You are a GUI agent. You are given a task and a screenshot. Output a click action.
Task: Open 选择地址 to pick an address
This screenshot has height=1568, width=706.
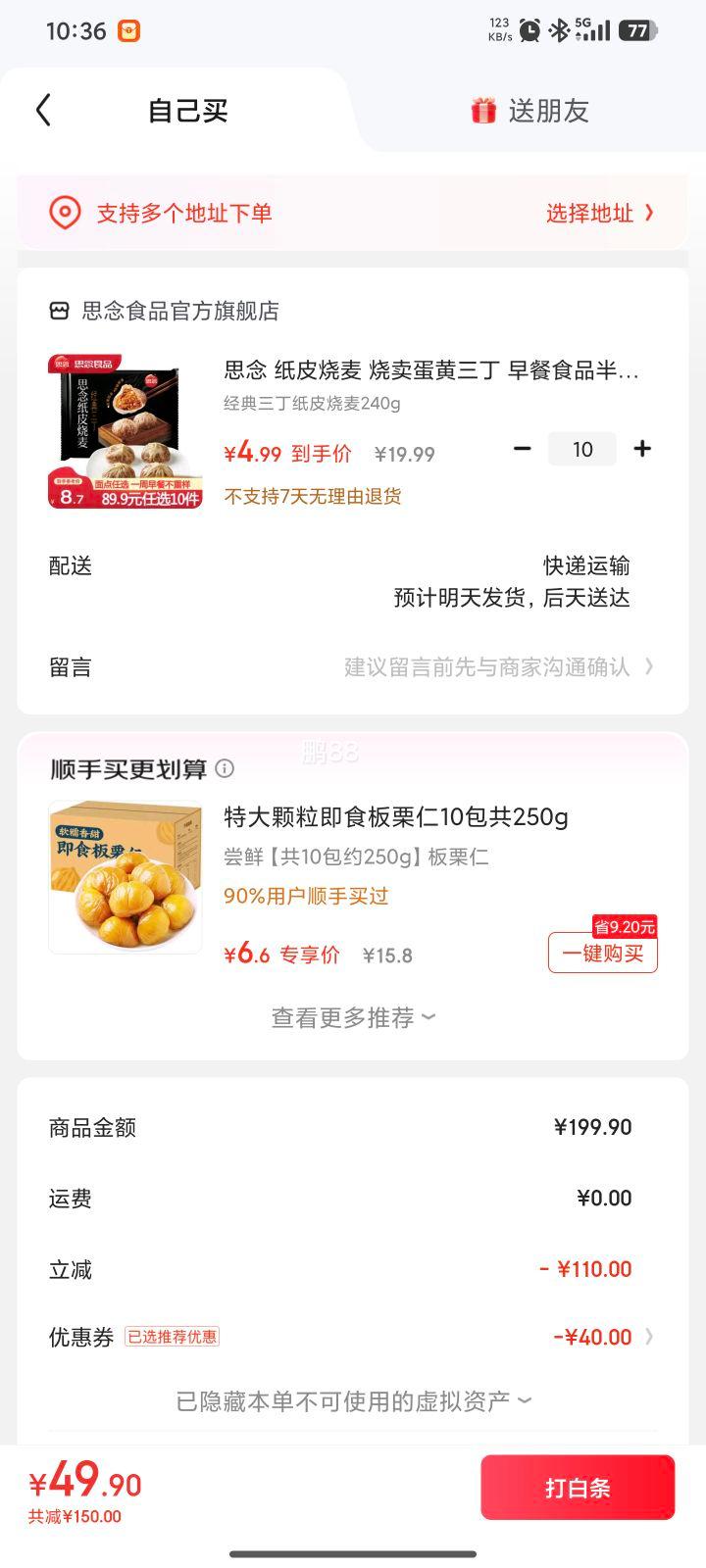pyautogui.click(x=588, y=212)
